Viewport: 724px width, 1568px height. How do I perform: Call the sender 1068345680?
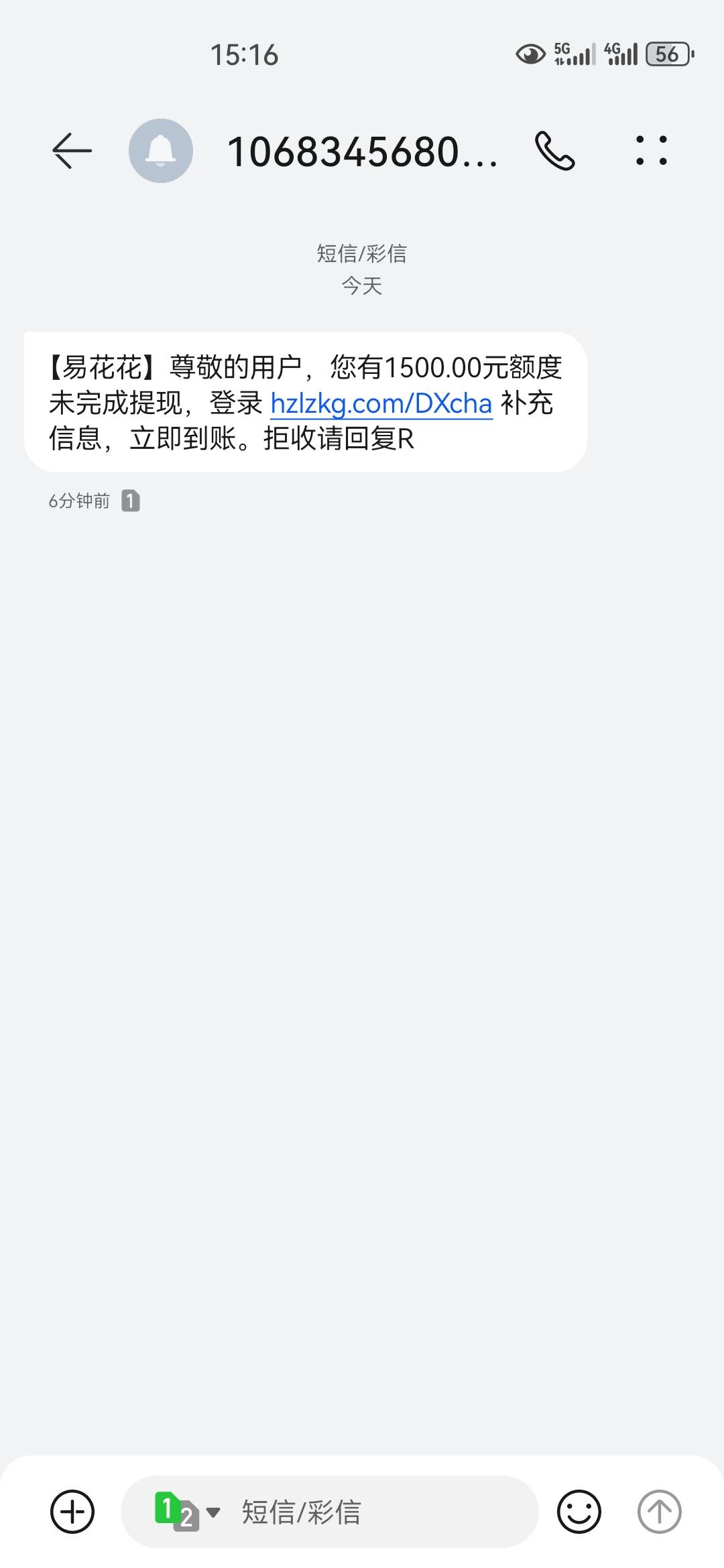click(554, 151)
